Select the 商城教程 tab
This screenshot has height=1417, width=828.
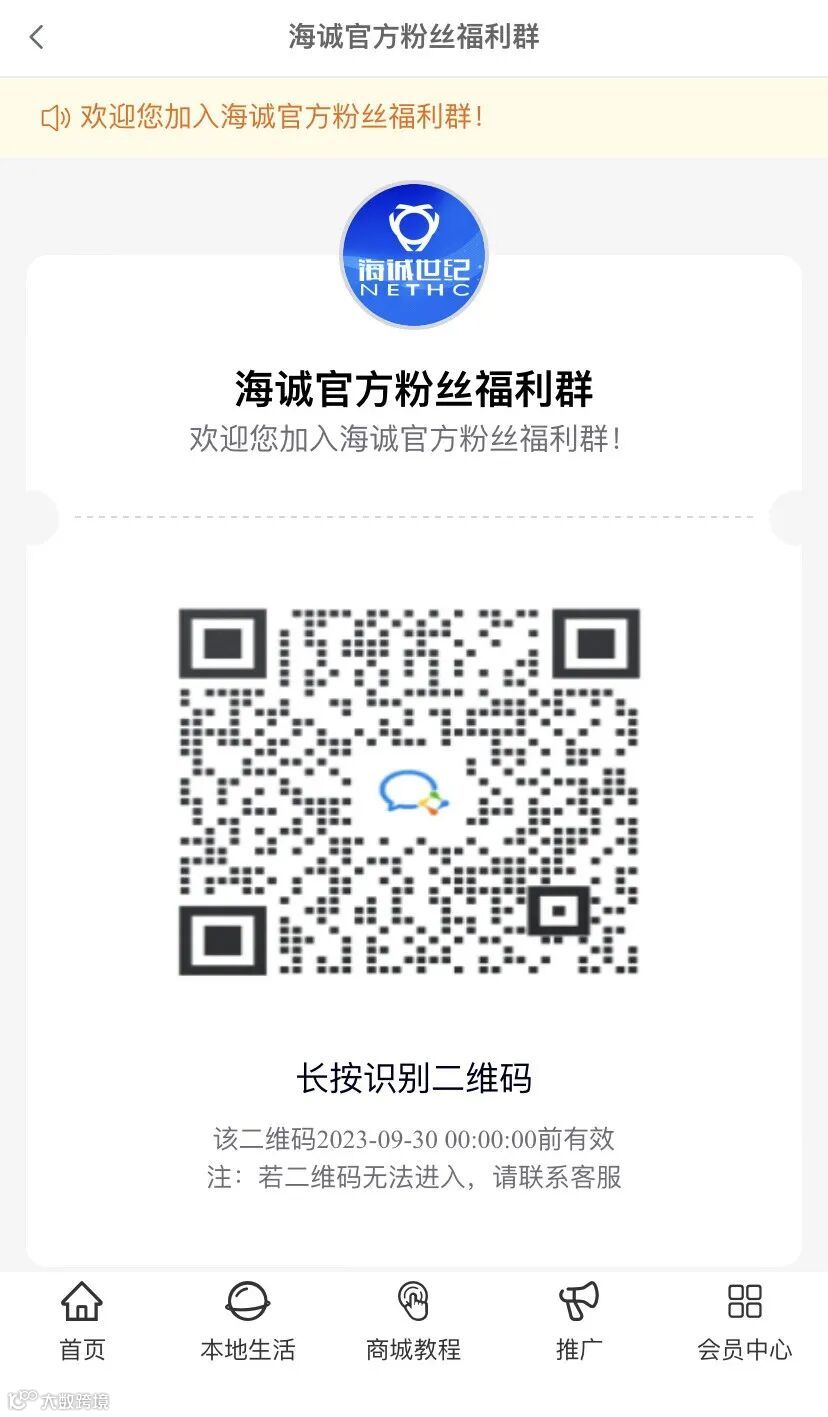tap(413, 1321)
